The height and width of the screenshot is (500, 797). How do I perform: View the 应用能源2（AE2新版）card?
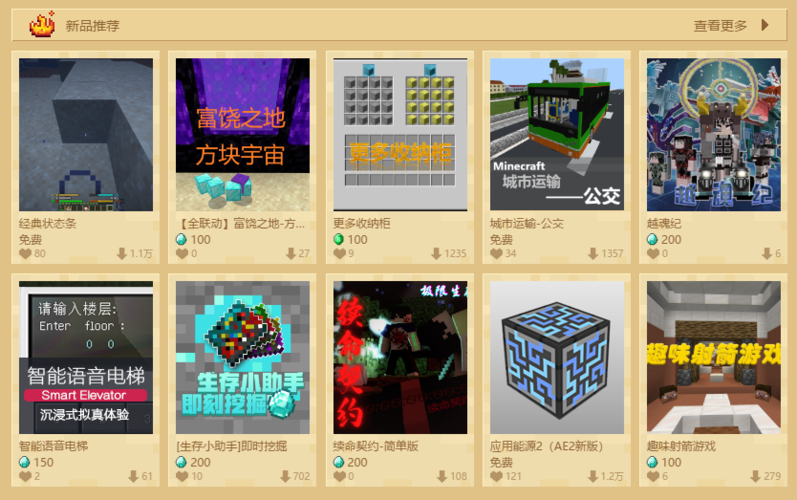pyautogui.click(x=557, y=357)
